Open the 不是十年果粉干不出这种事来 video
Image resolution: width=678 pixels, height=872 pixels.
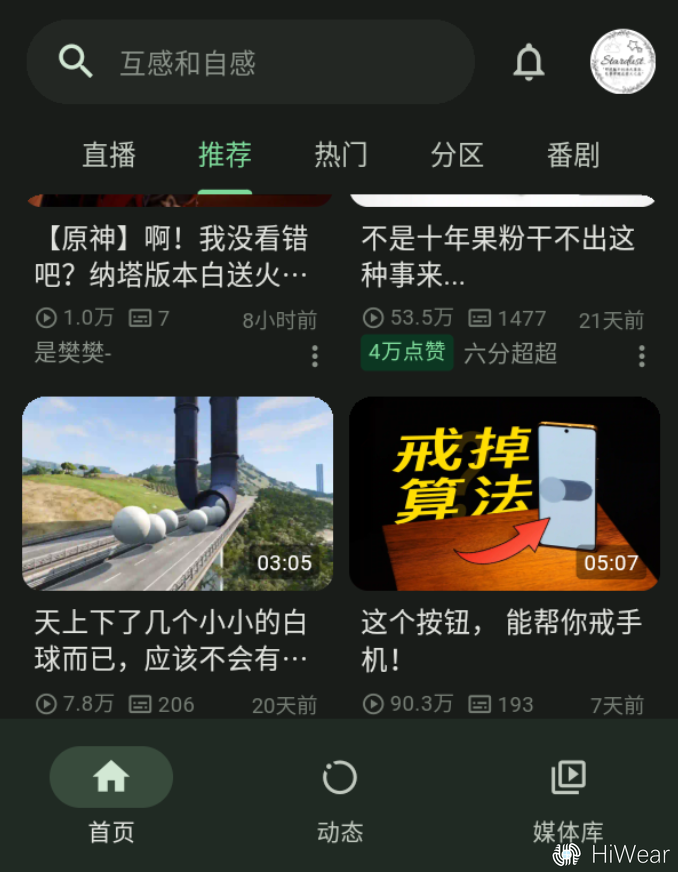[x=498, y=254]
